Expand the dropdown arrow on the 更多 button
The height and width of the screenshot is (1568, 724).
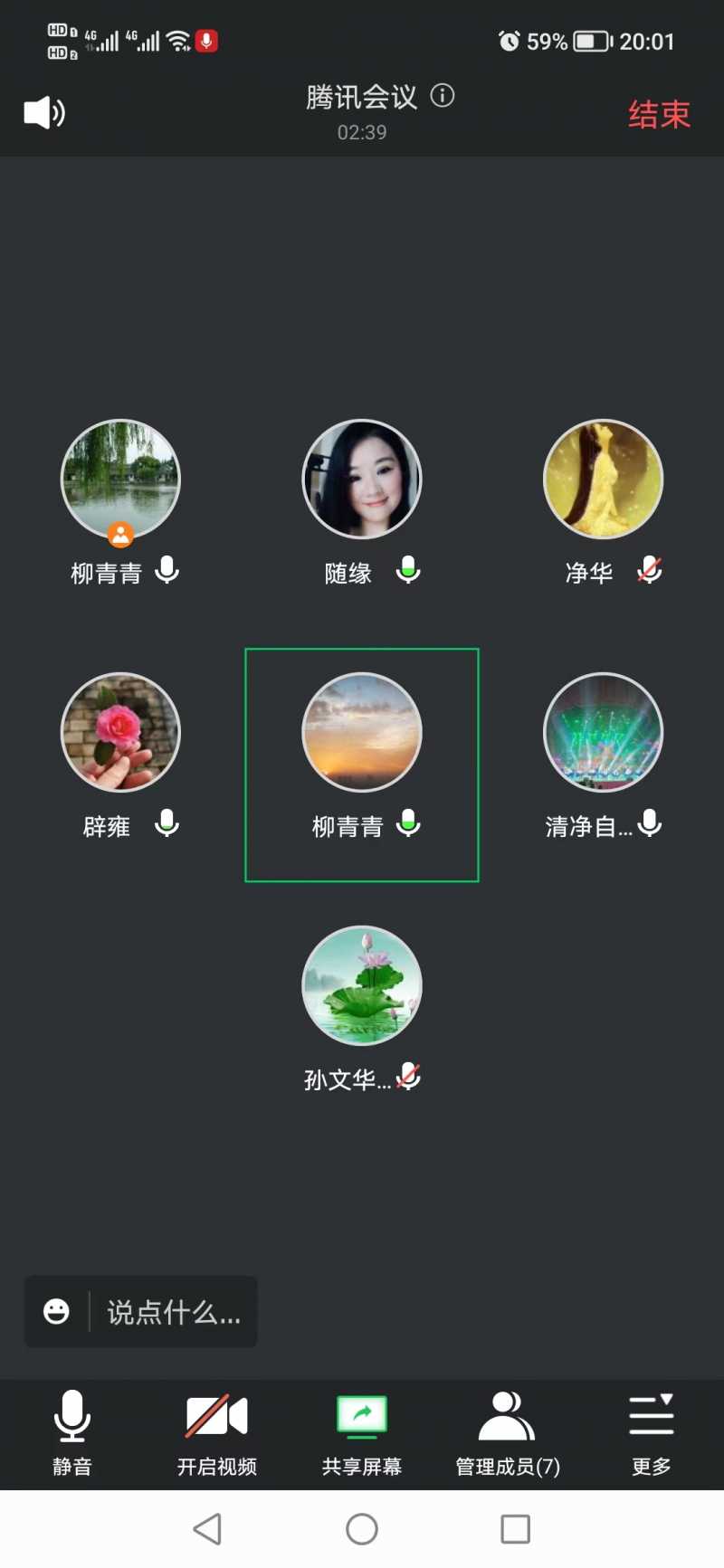(x=667, y=1398)
